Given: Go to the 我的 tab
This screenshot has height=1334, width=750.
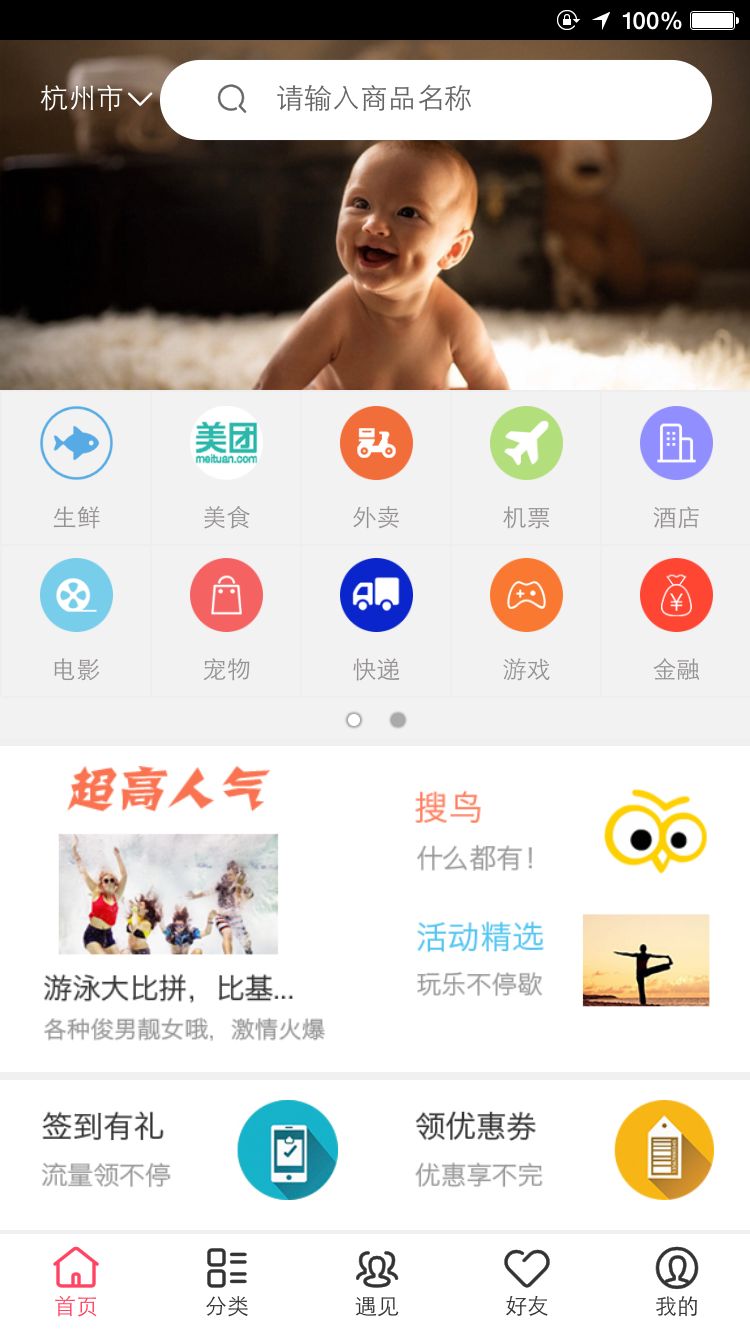Looking at the screenshot, I should (676, 1282).
